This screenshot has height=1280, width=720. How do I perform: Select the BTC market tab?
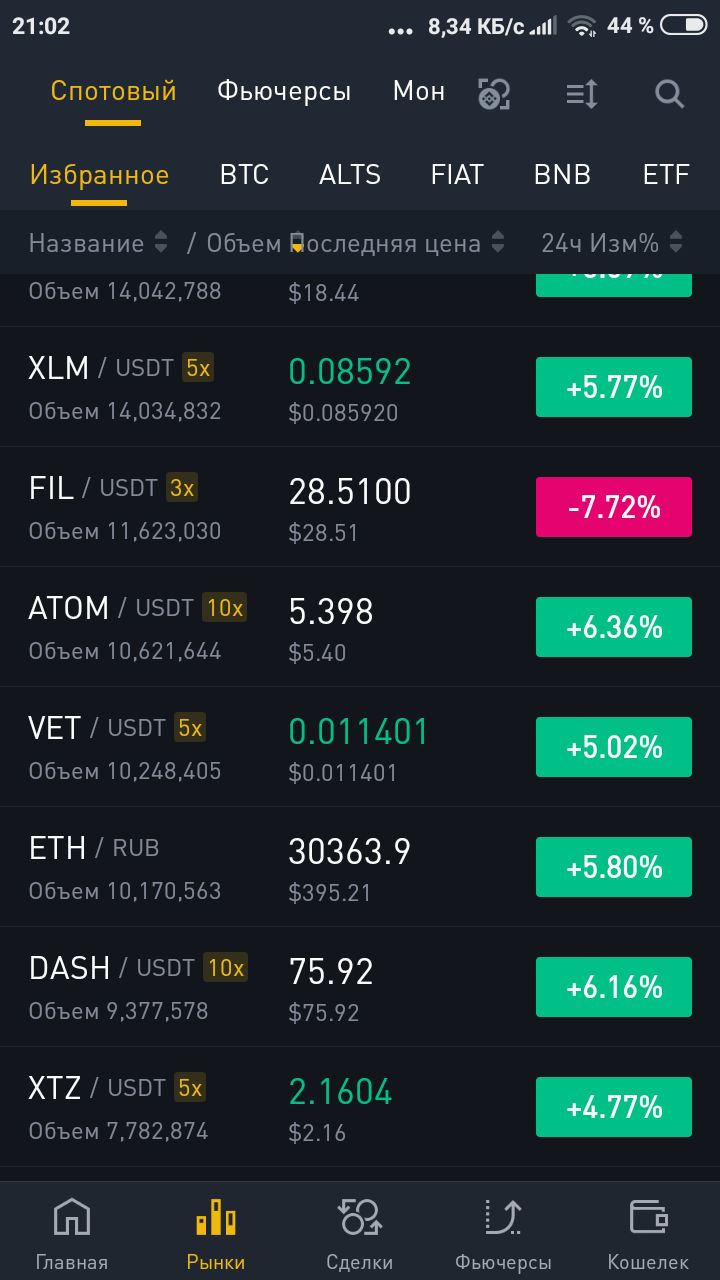pos(244,175)
